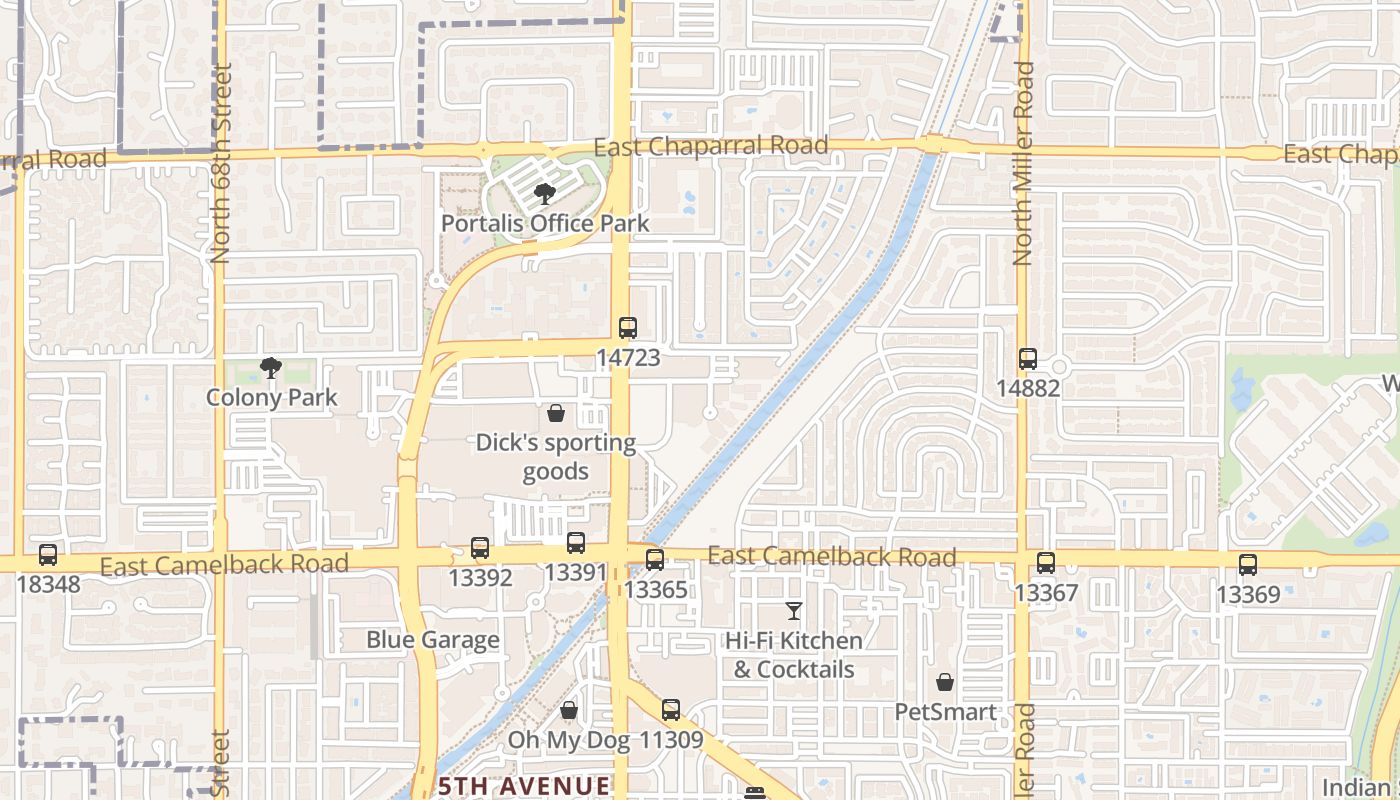1400x800 pixels.
Task: Open Hi-Fi Kitchen & Cocktails bar marker
Action: 794,610
